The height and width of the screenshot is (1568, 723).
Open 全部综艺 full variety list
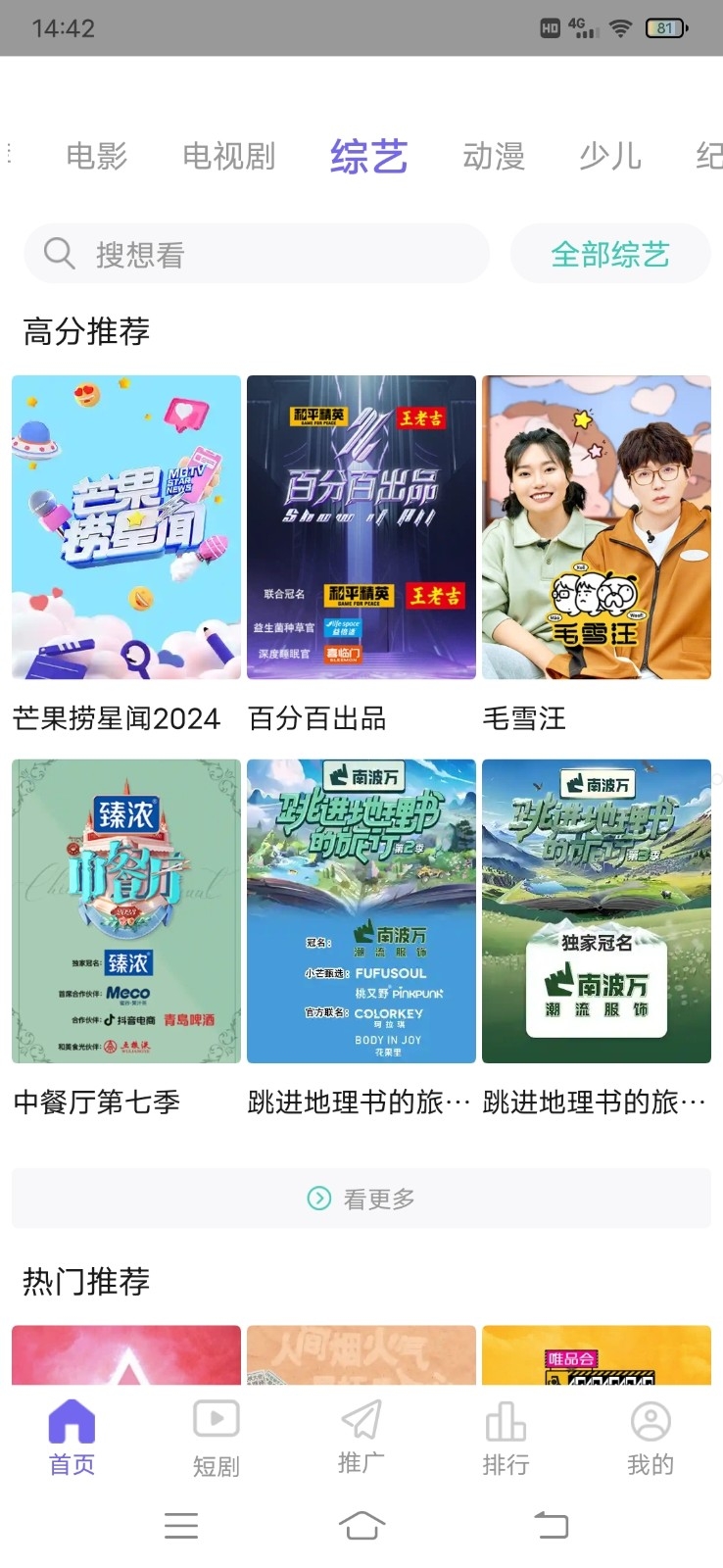click(x=609, y=253)
